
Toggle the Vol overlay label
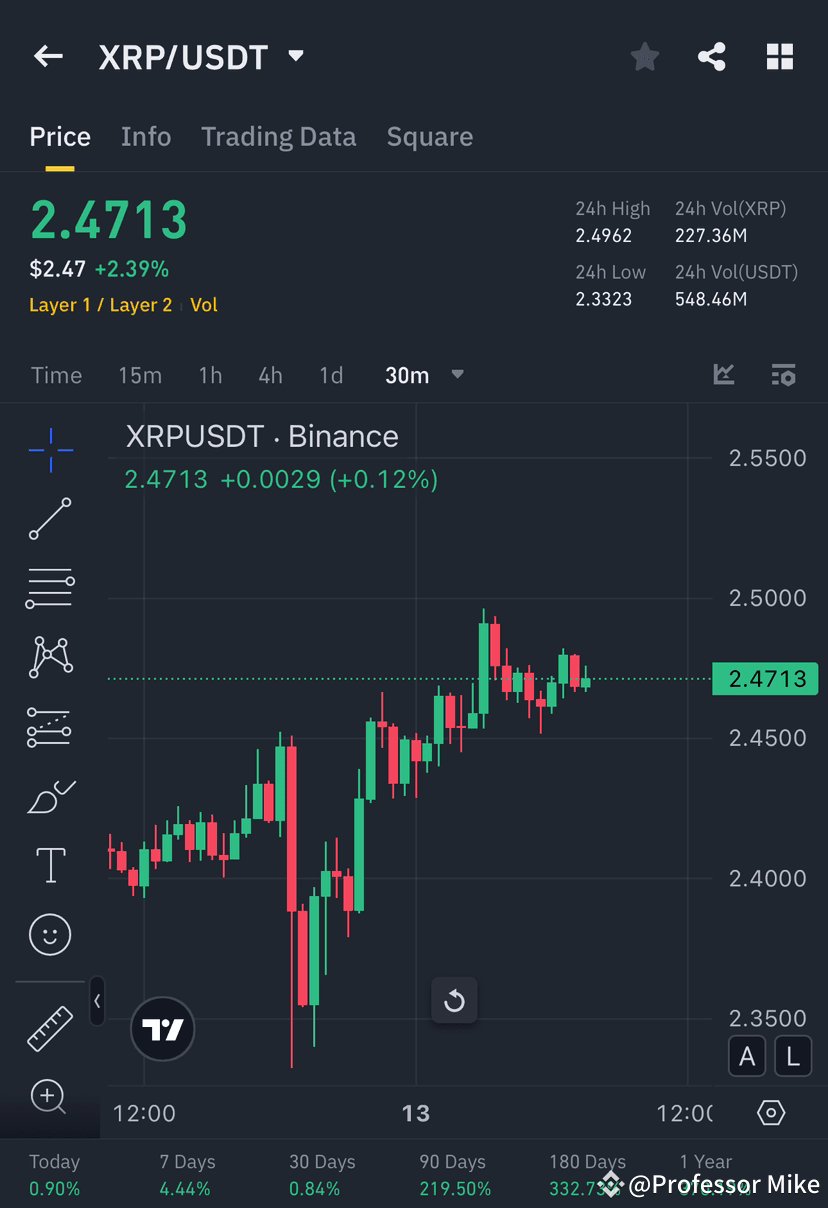coord(204,305)
